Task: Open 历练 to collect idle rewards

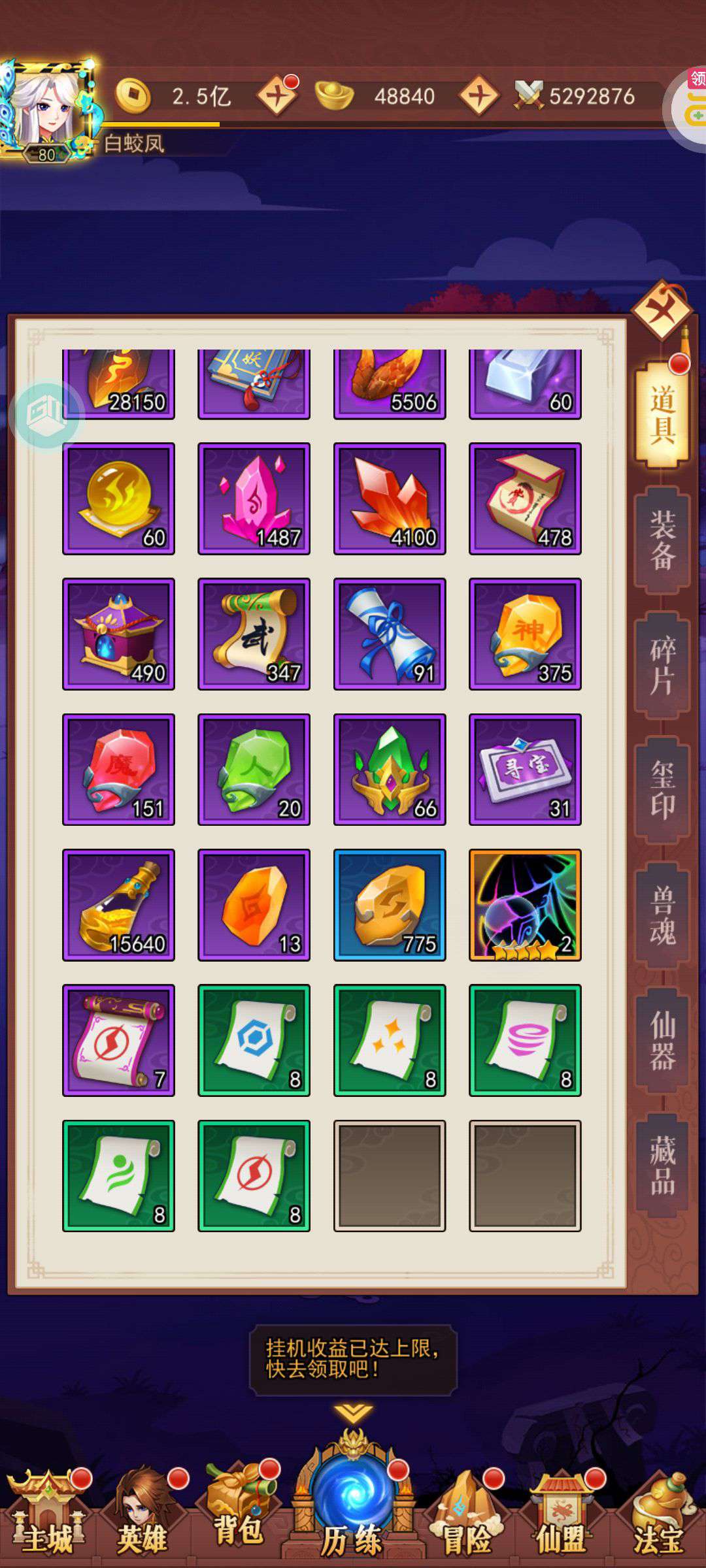Action: 353,1503
